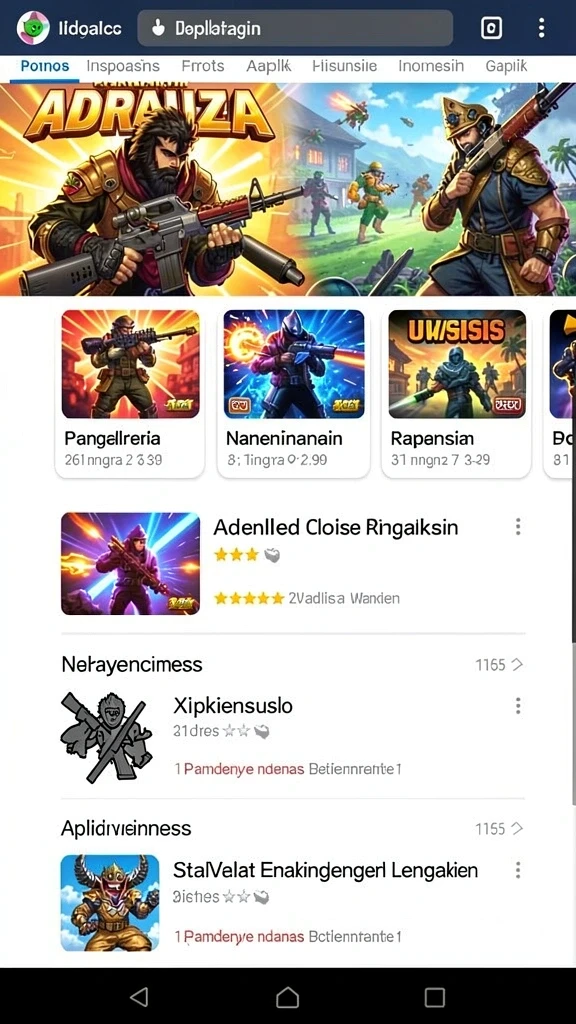This screenshot has height=1024, width=576.
Task: Go to the system home screen
Action: coord(287,997)
